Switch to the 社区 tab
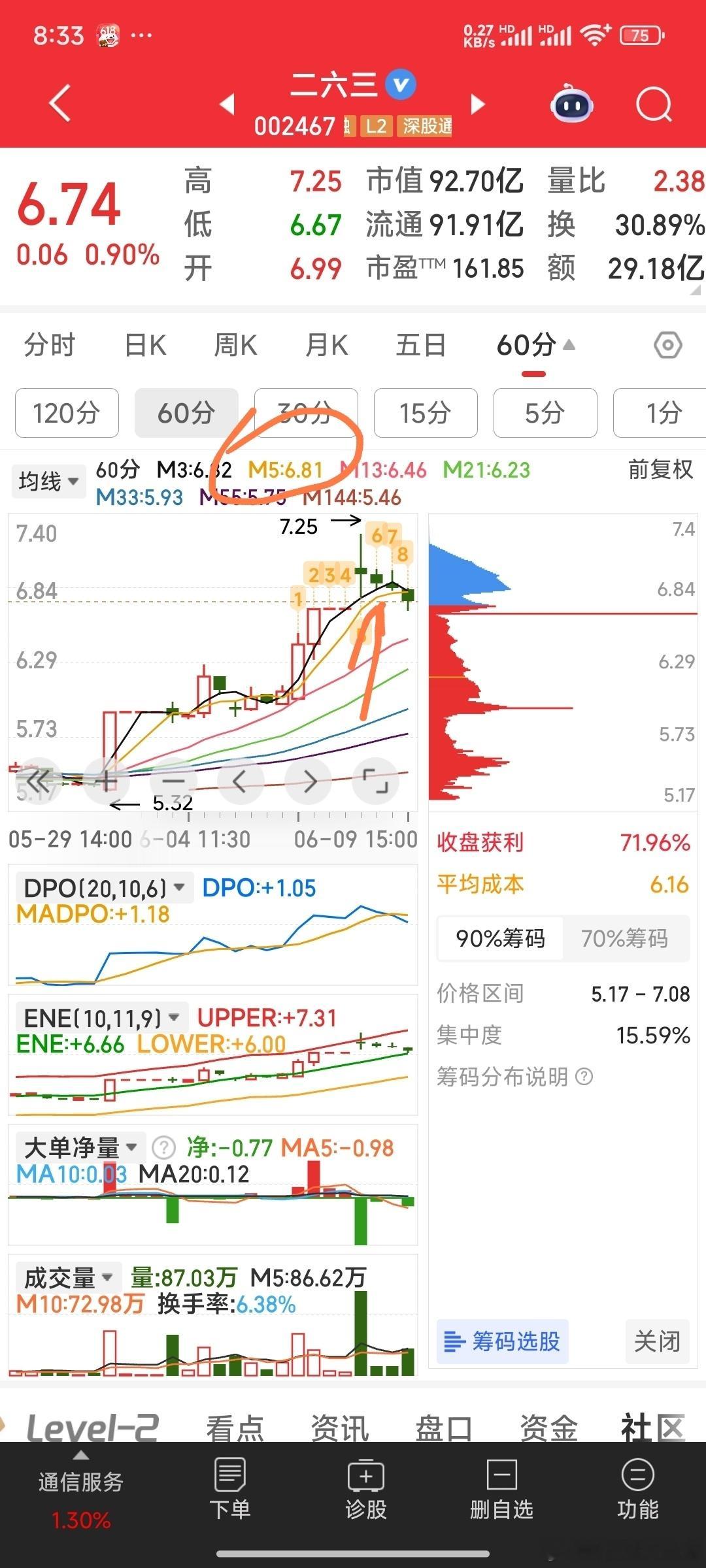This screenshot has height=1568, width=706. pyautogui.click(x=653, y=1428)
